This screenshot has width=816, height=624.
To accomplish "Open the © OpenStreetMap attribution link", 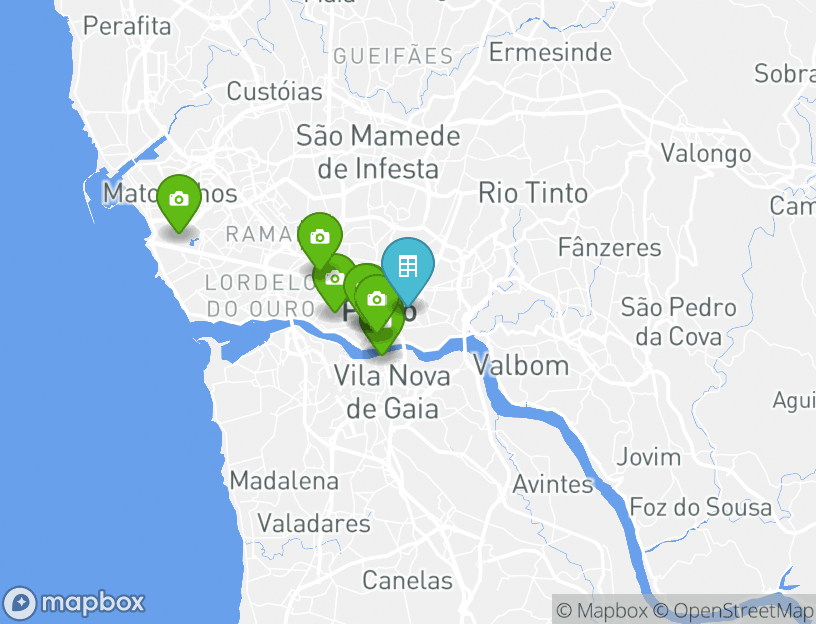I will (x=733, y=610).
